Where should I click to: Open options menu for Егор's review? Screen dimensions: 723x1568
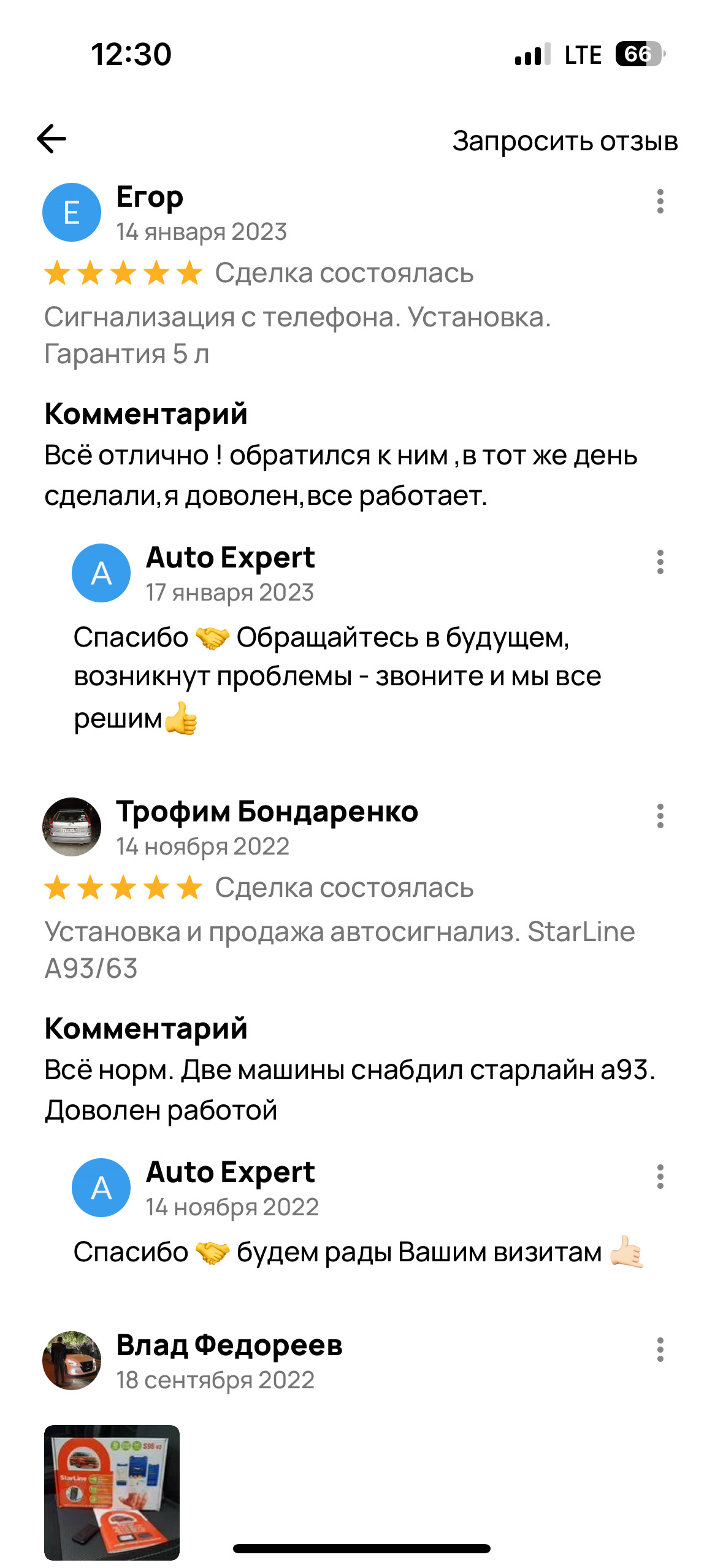[x=660, y=201]
